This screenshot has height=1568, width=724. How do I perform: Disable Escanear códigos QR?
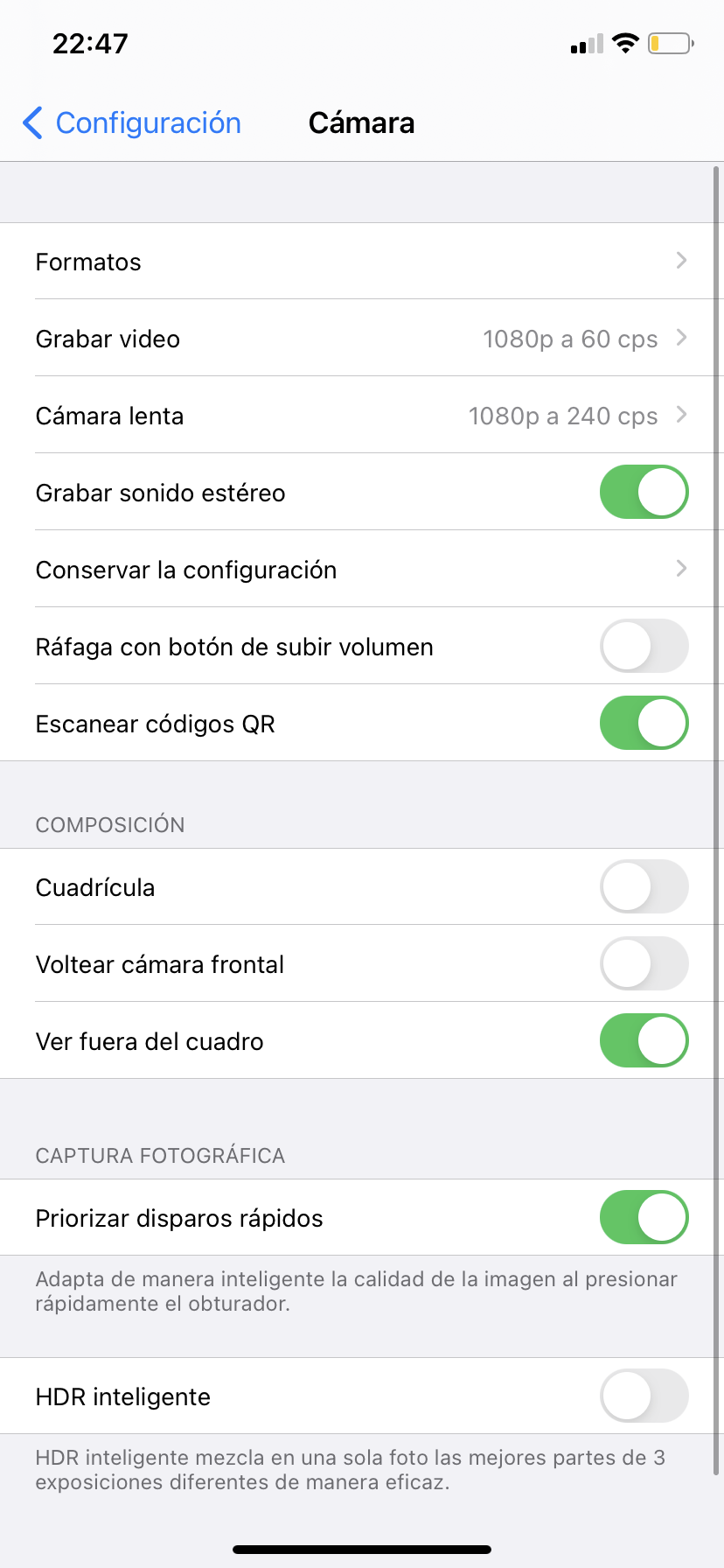[644, 724]
